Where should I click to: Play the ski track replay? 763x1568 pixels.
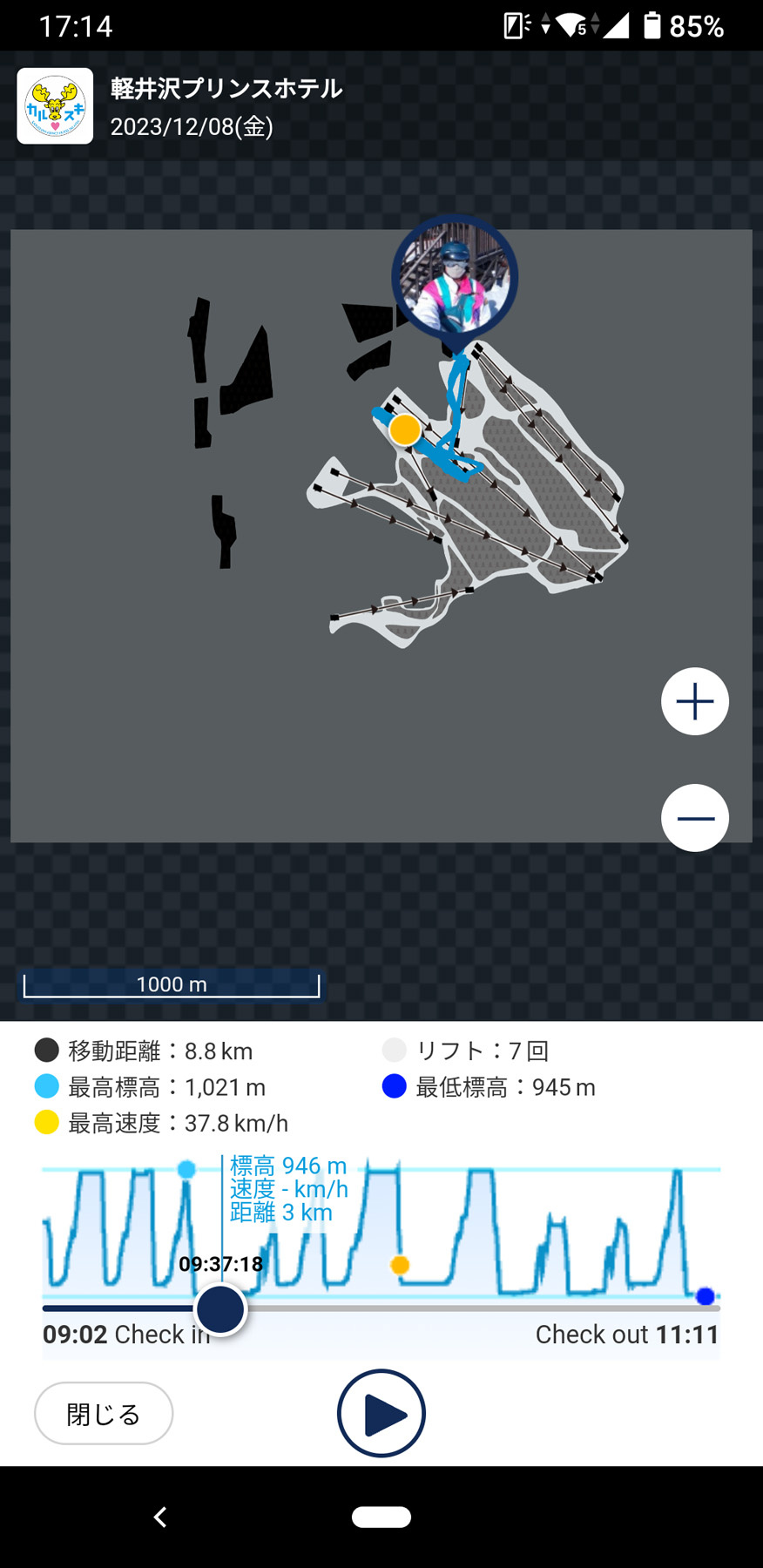coord(381,1413)
